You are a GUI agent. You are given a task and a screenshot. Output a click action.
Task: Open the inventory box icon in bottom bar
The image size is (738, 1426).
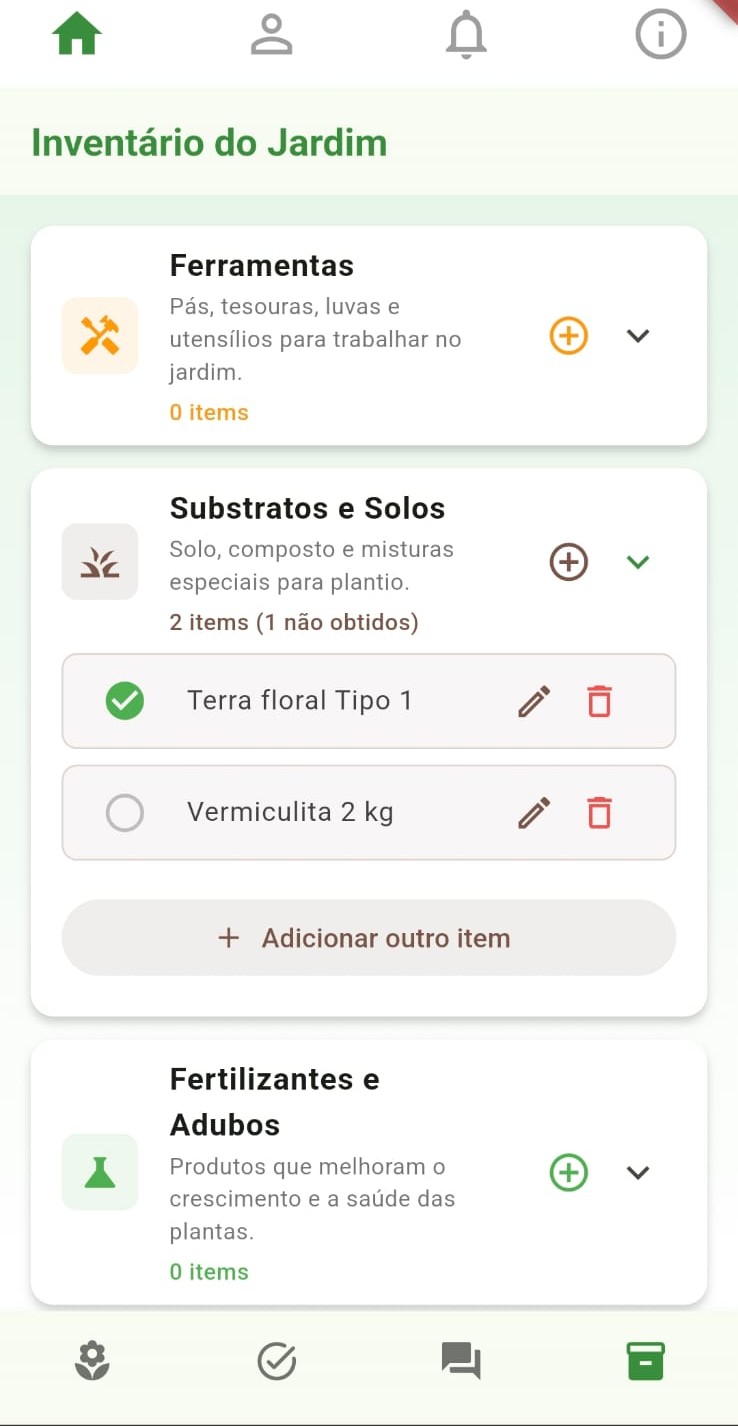click(645, 1360)
